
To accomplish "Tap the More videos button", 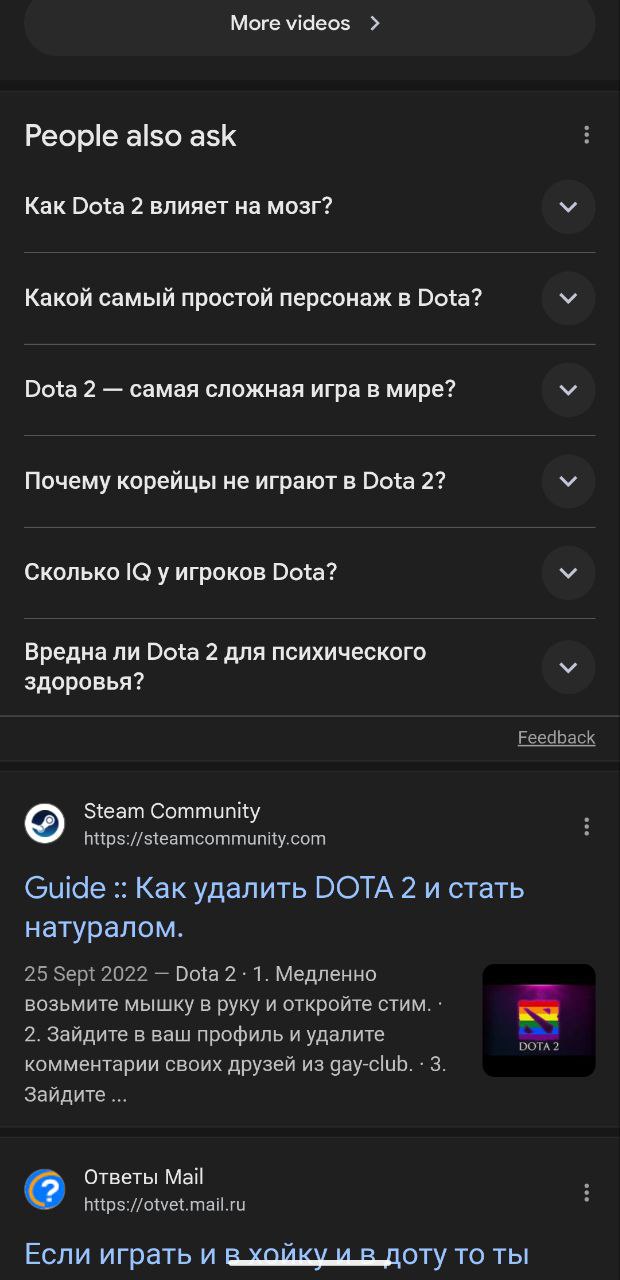I will tap(309, 23).
